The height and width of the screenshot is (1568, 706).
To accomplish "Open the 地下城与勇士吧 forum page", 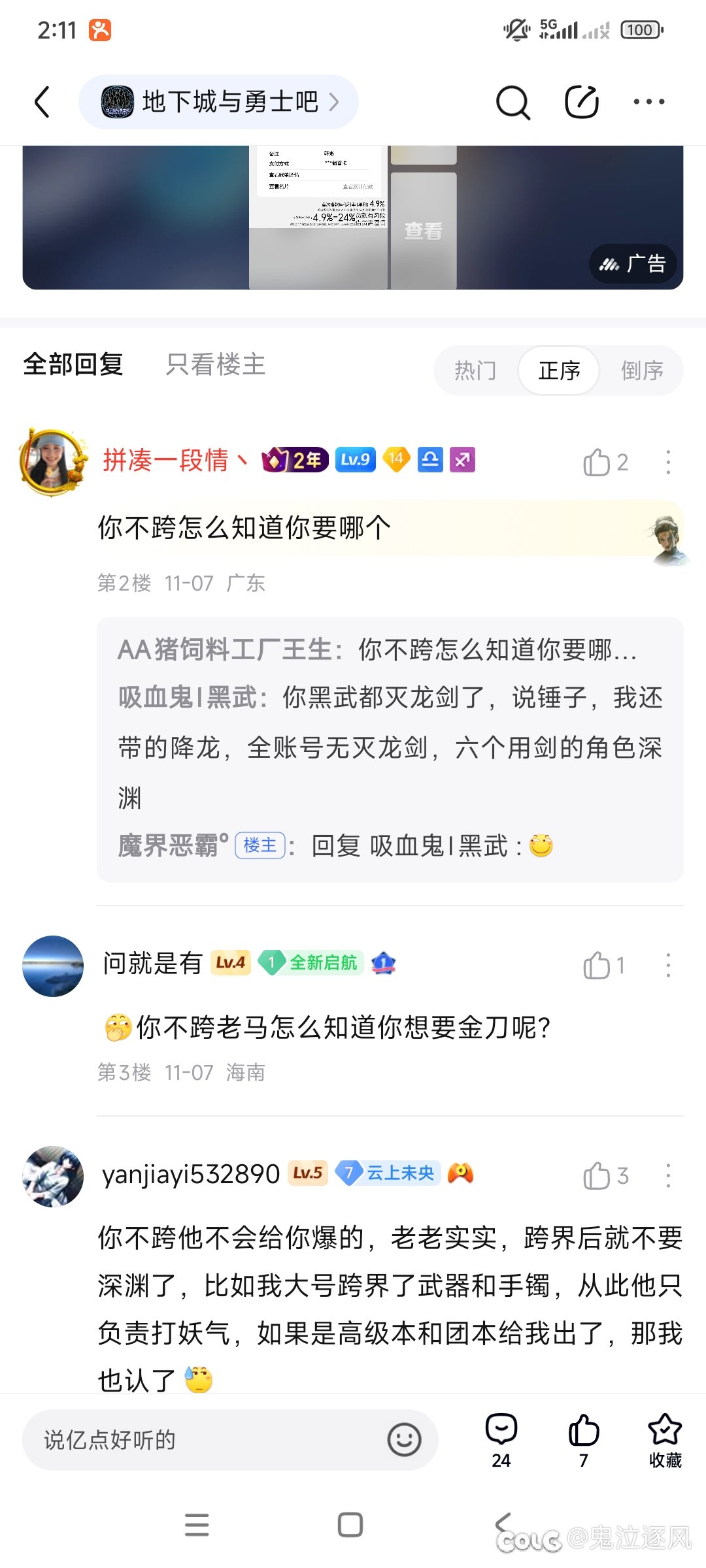I will tap(218, 102).
